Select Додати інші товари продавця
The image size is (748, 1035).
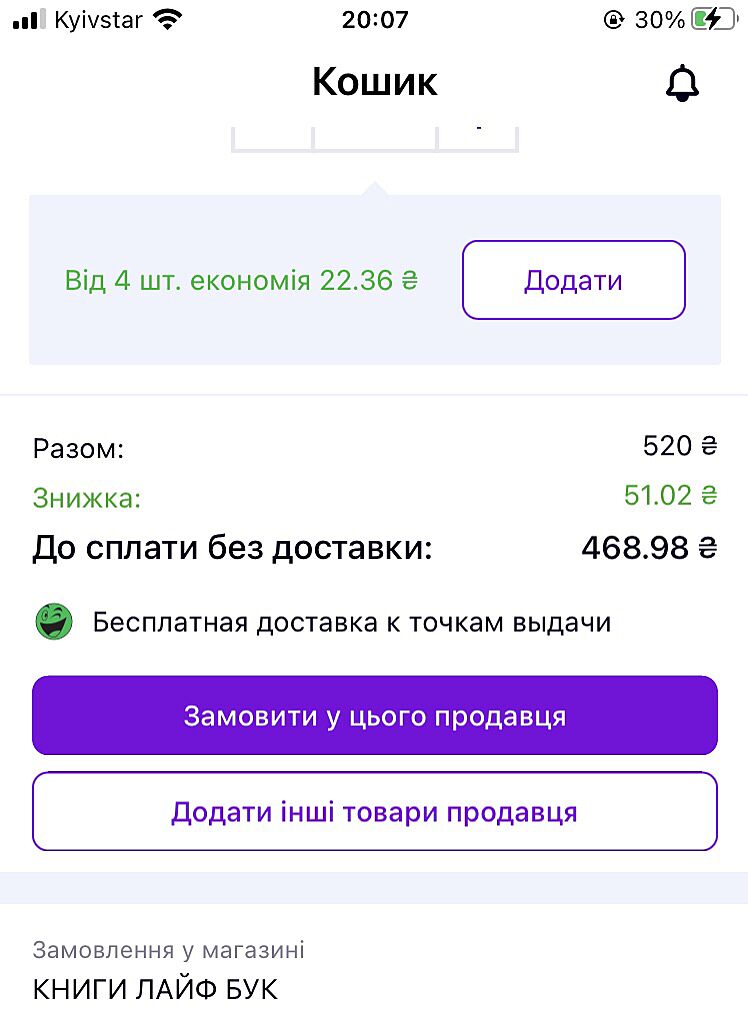tap(375, 811)
